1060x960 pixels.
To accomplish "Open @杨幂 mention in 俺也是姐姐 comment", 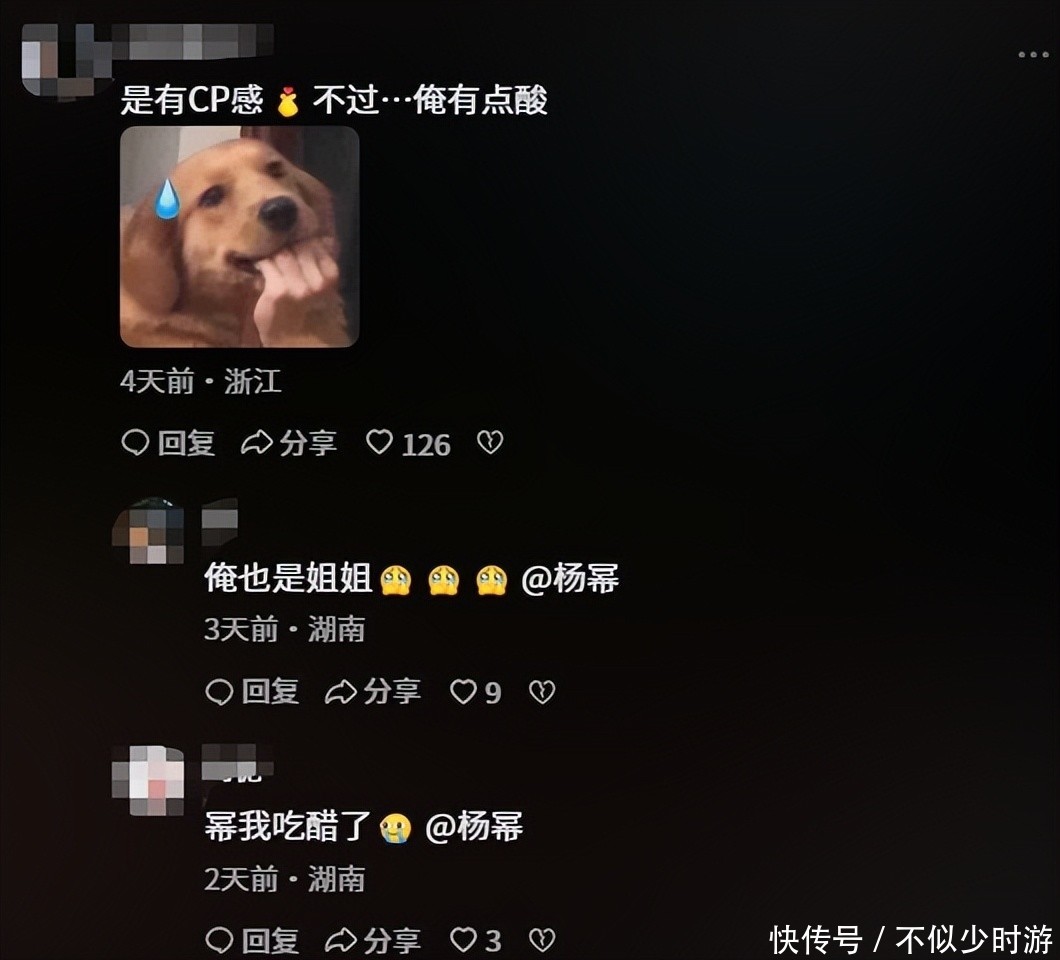I will [x=570, y=579].
